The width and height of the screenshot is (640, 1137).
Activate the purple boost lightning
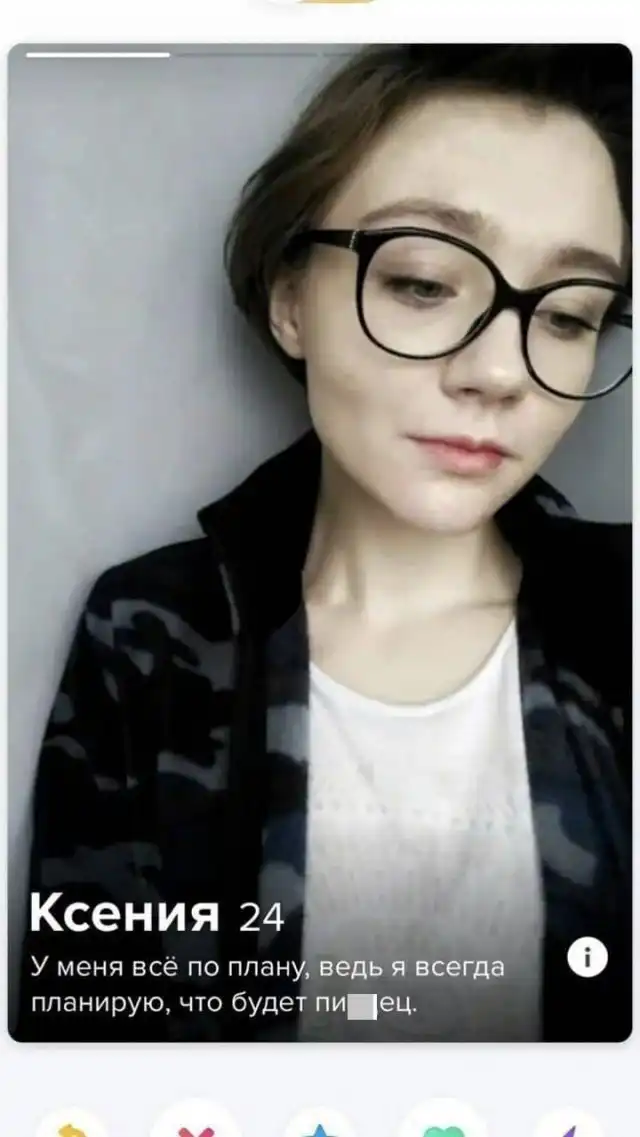click(x=567, y=1127)
